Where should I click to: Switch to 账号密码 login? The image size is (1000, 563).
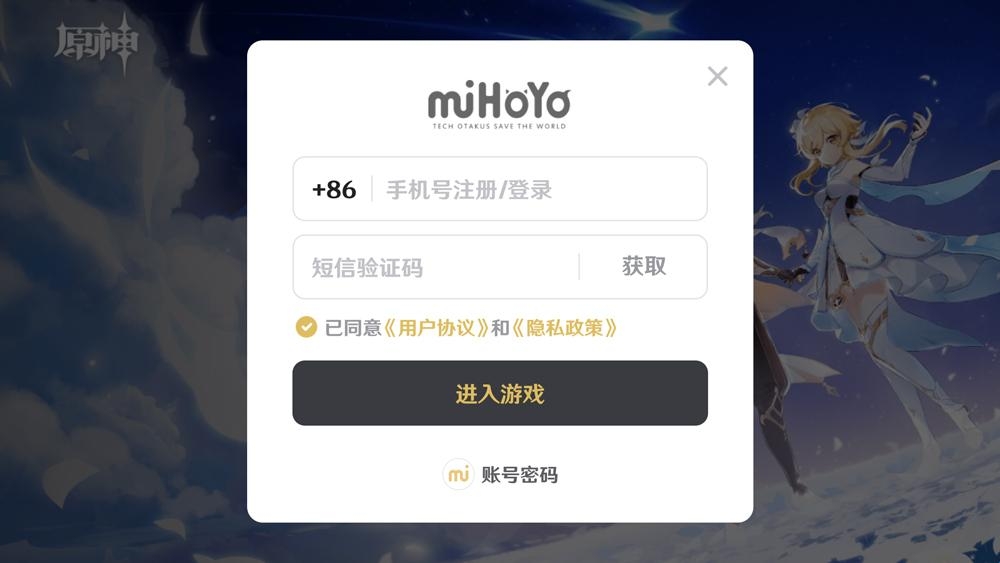point(501,474)
